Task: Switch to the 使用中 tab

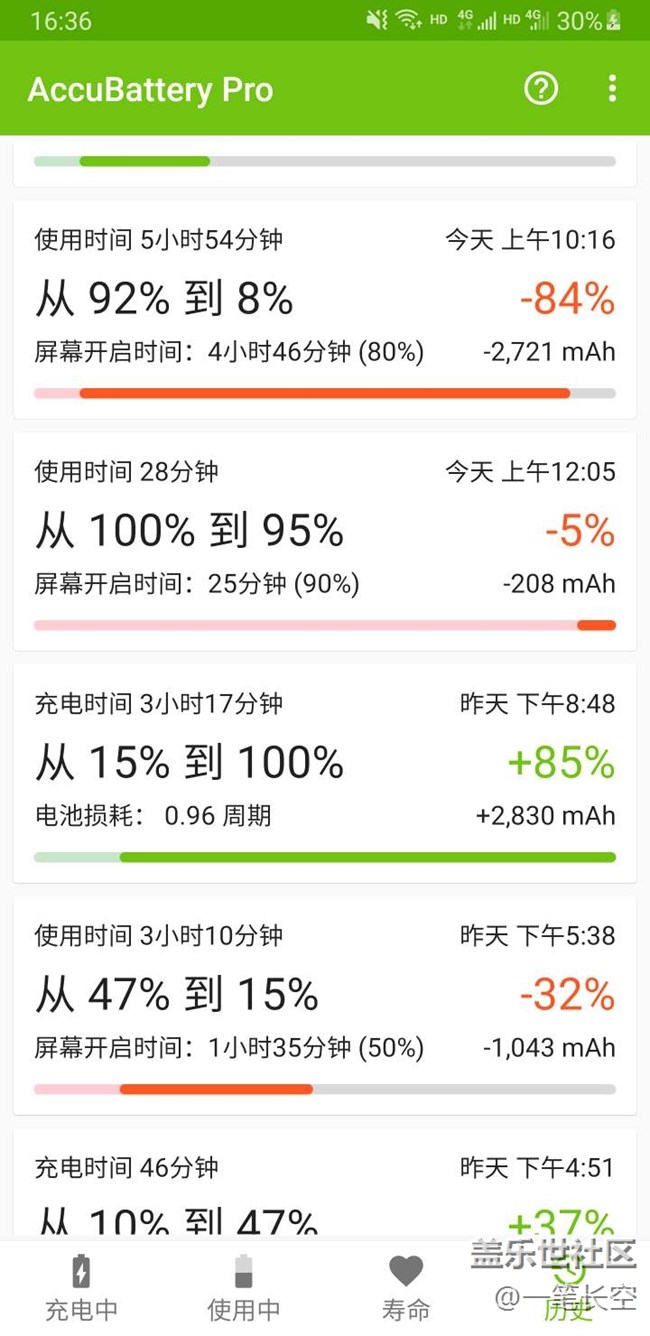Action: pyautogui.click(x=243, y=1288)
